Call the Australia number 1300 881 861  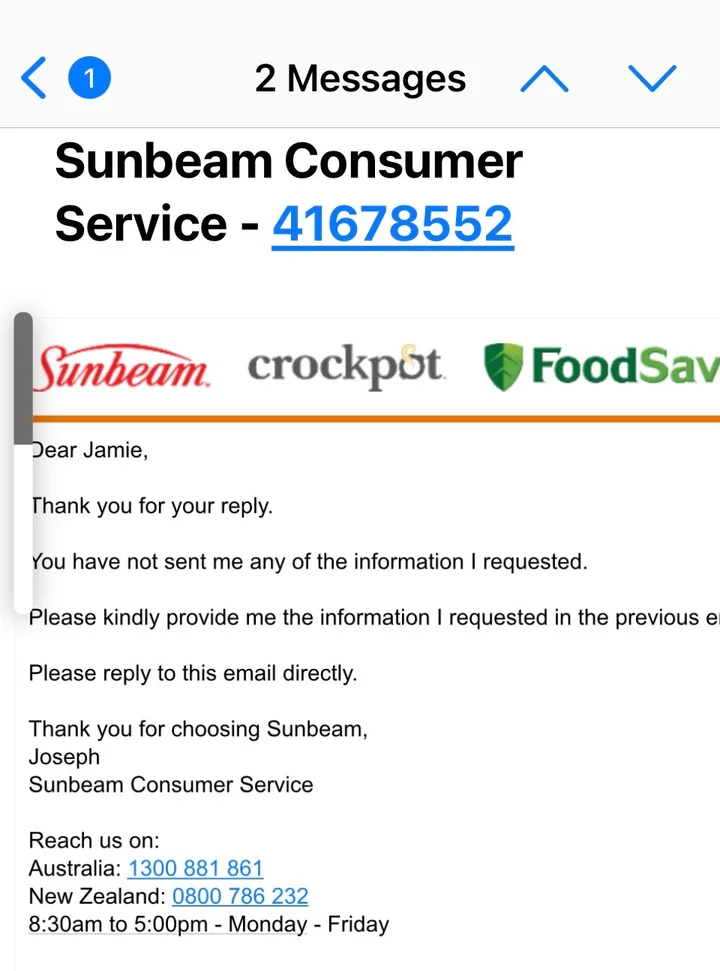tap(195, 868)
